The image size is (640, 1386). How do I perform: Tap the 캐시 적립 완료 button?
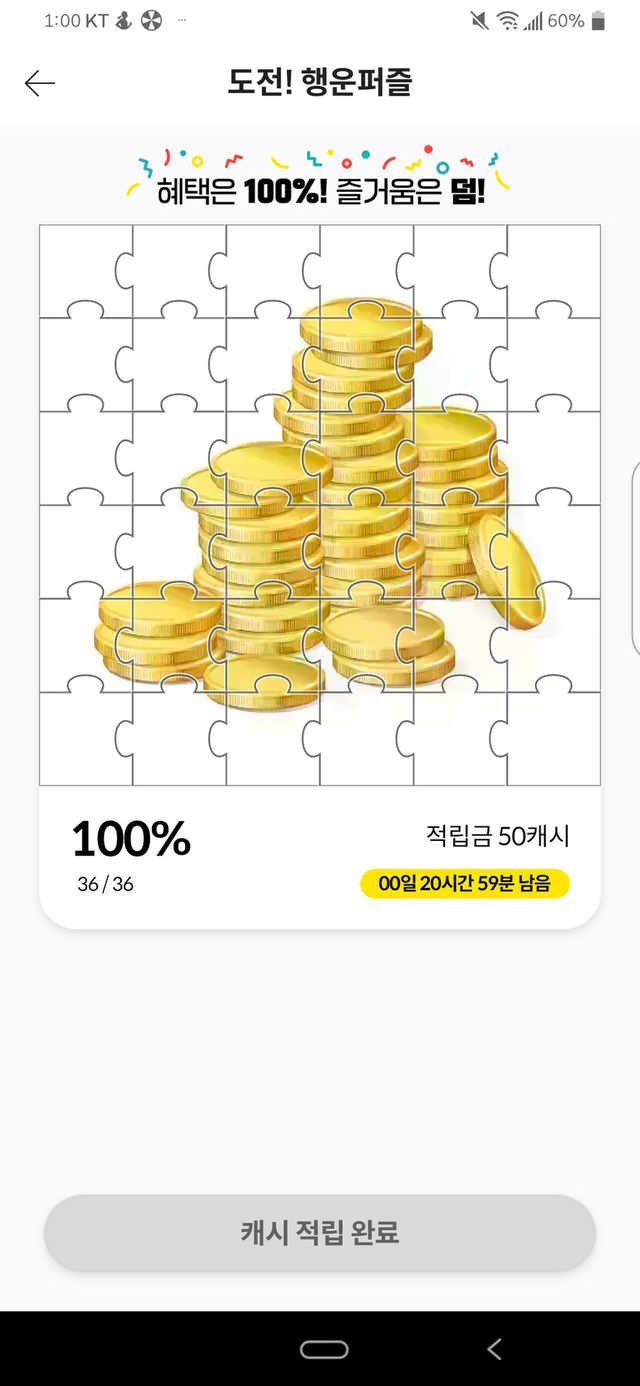(x=320, y=1232)
